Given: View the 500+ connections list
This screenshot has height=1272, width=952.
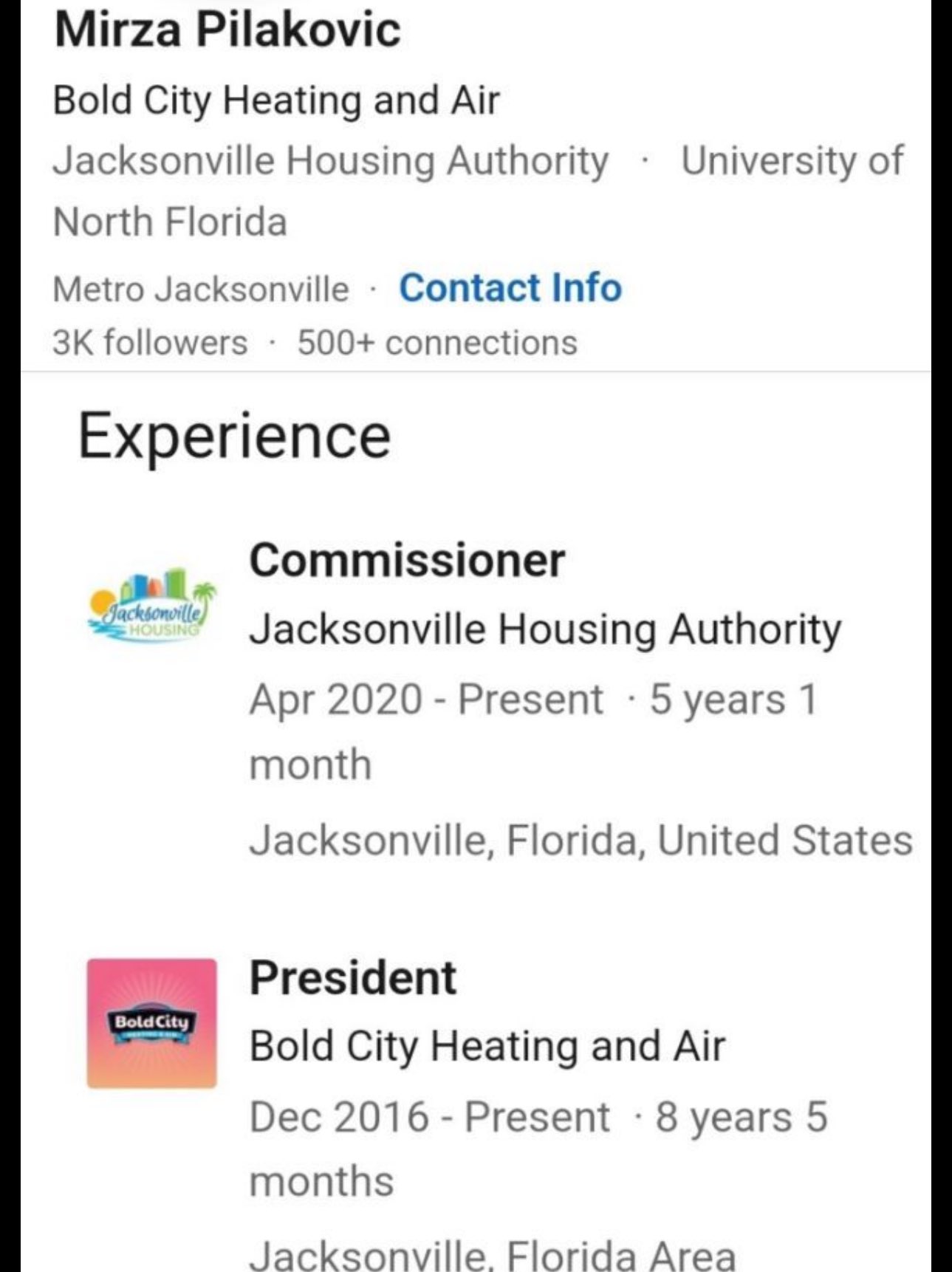Looking at the screenshot, I should 437,343.
